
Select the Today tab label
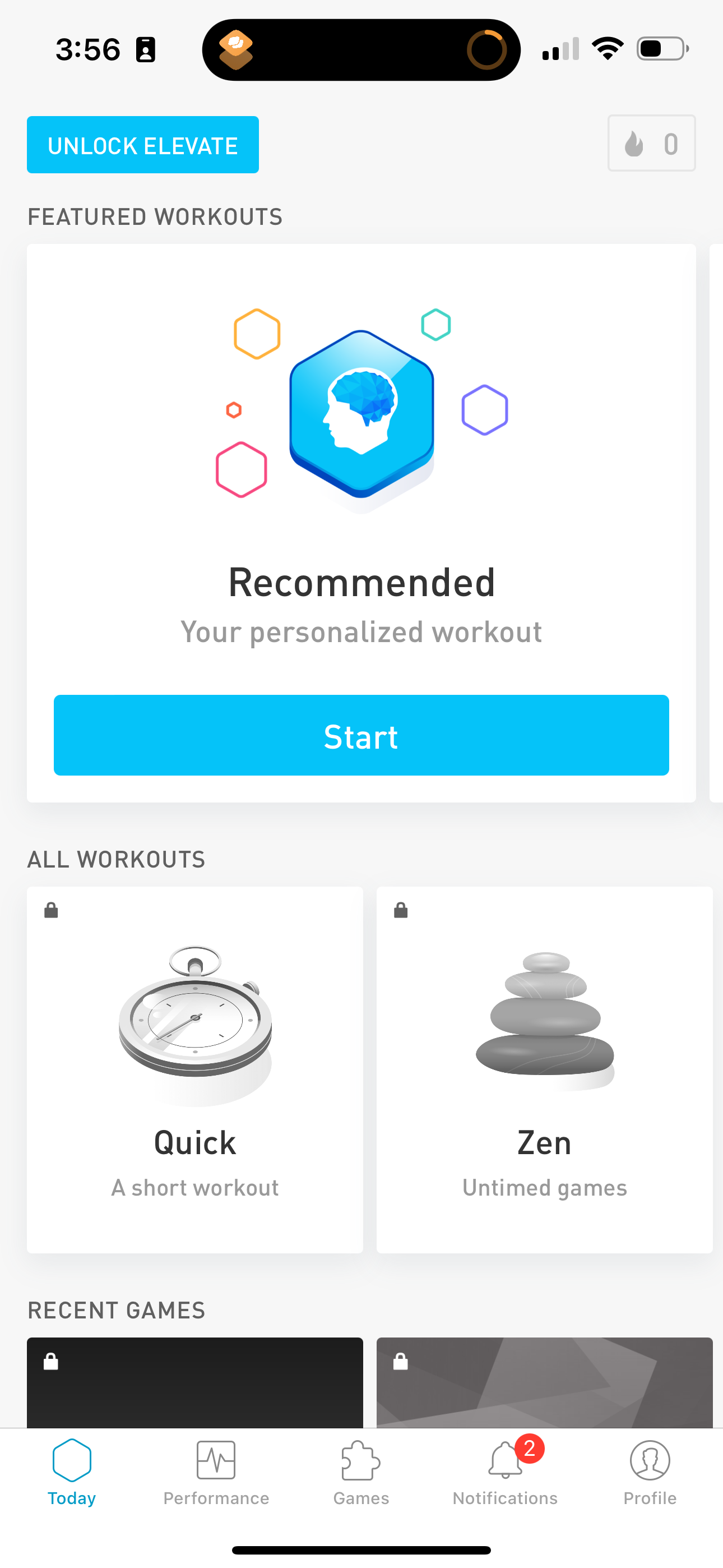click(x=71, y=1498)
